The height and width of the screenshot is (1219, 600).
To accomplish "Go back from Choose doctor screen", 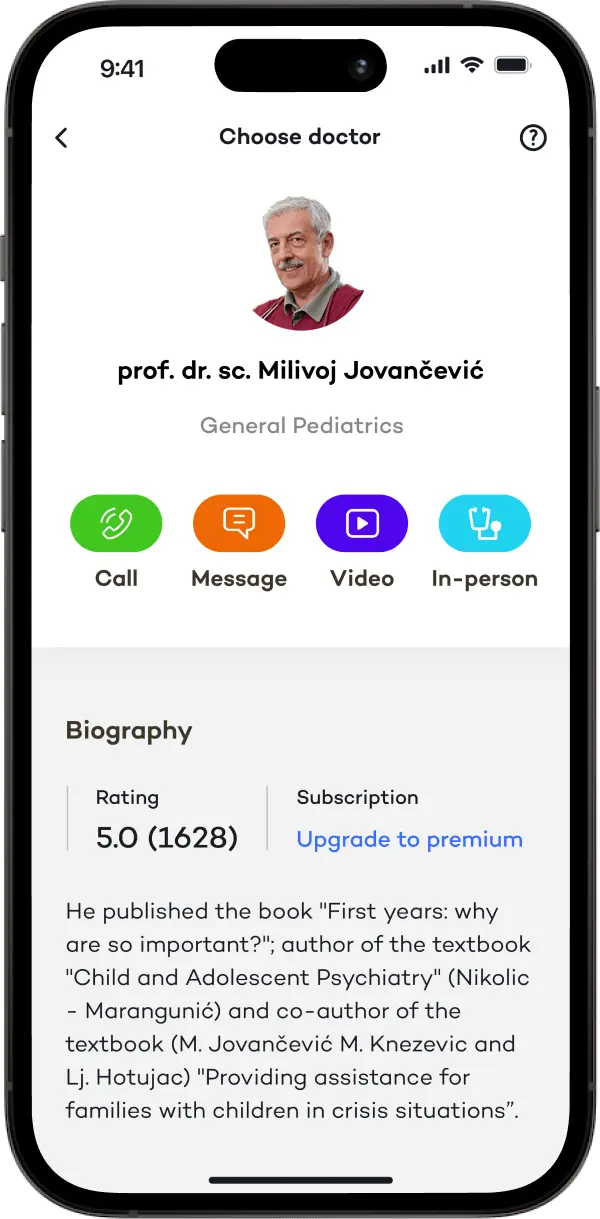I will 62,138.
